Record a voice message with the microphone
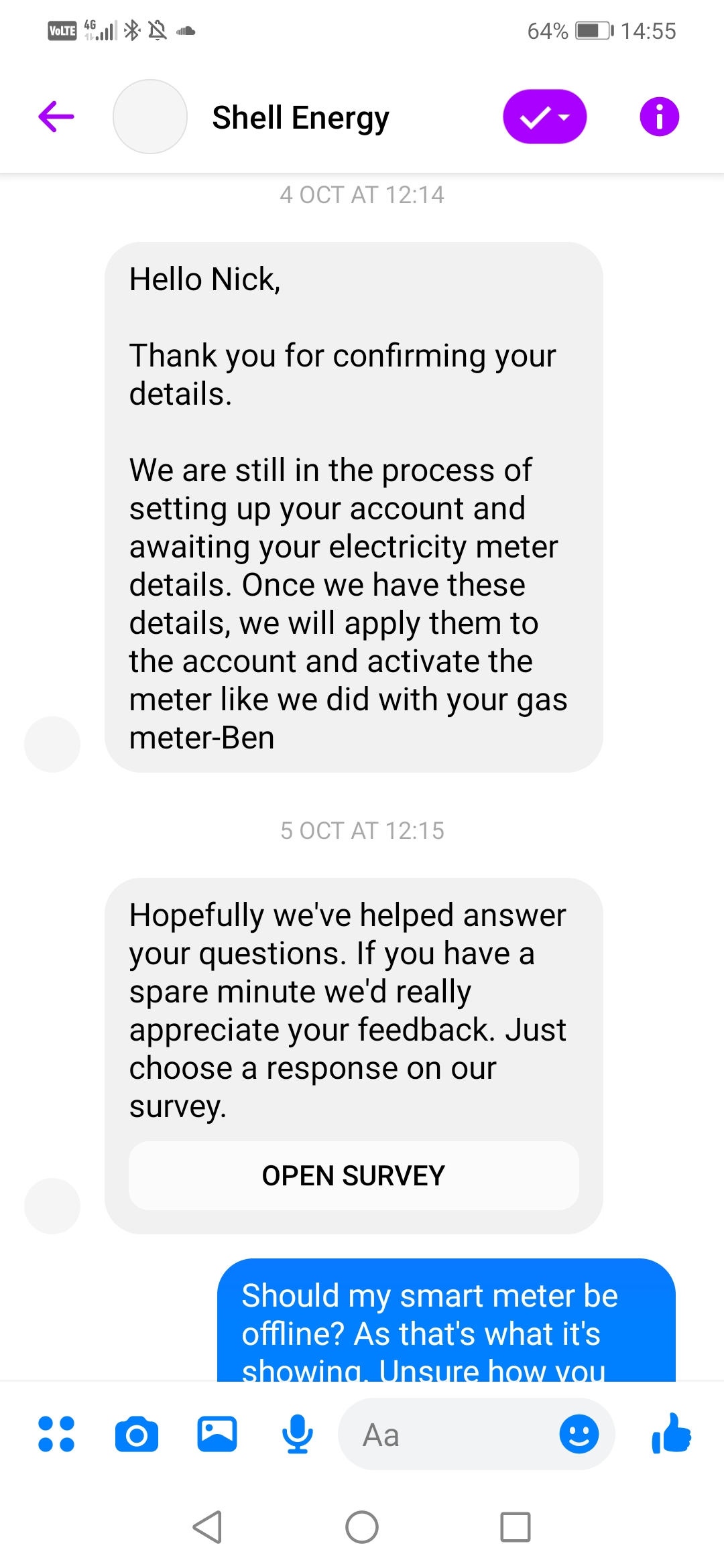 coord(297,1434)
